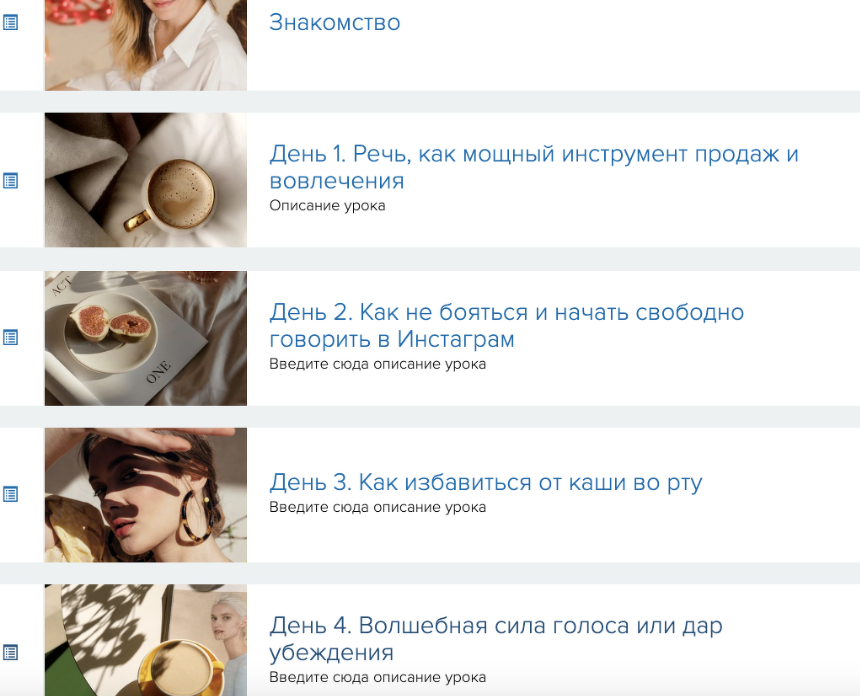Open the Знакомство lesson
This screenshot has height=696, width=860.
coord(334,22)
